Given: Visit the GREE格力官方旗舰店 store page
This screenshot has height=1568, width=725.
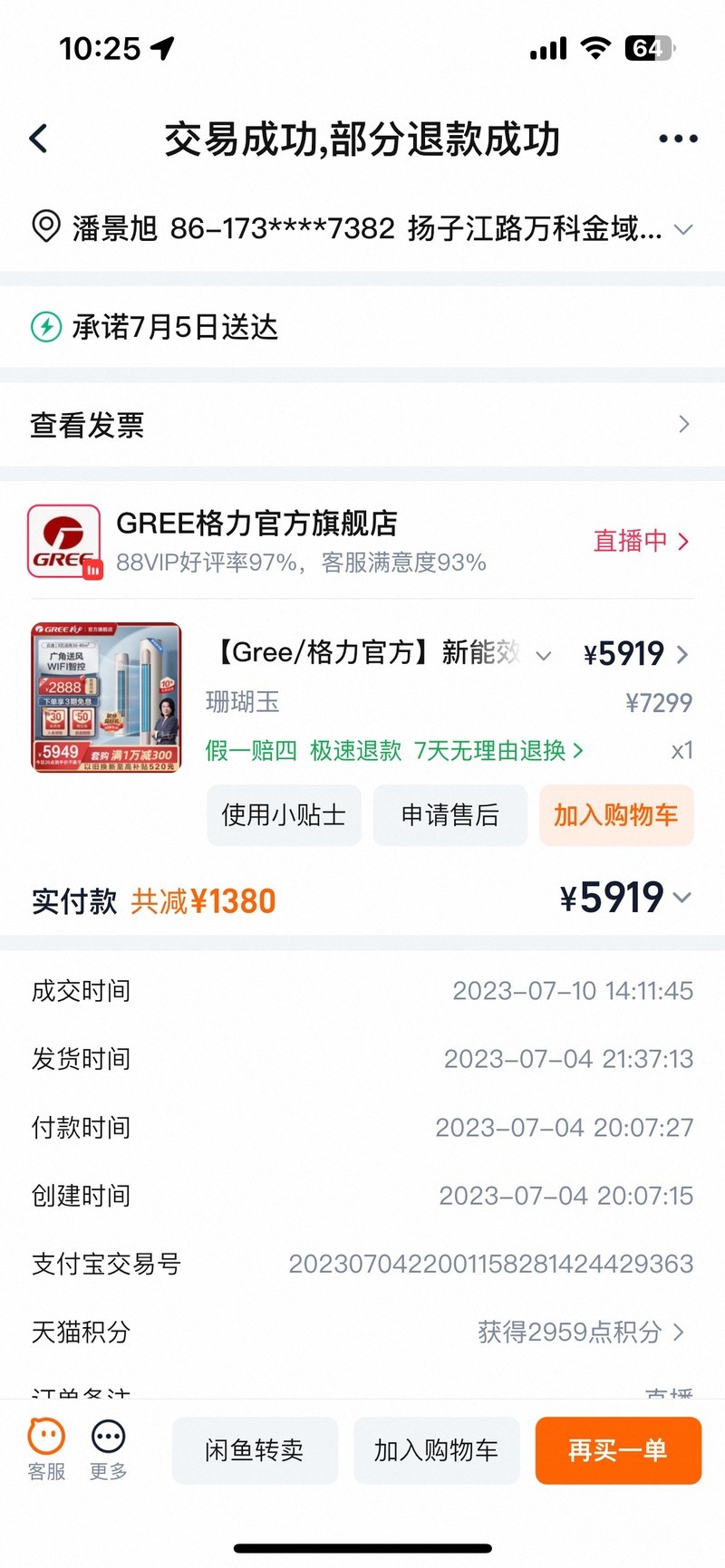Looking at the screenshot, I should click(256, 524).
